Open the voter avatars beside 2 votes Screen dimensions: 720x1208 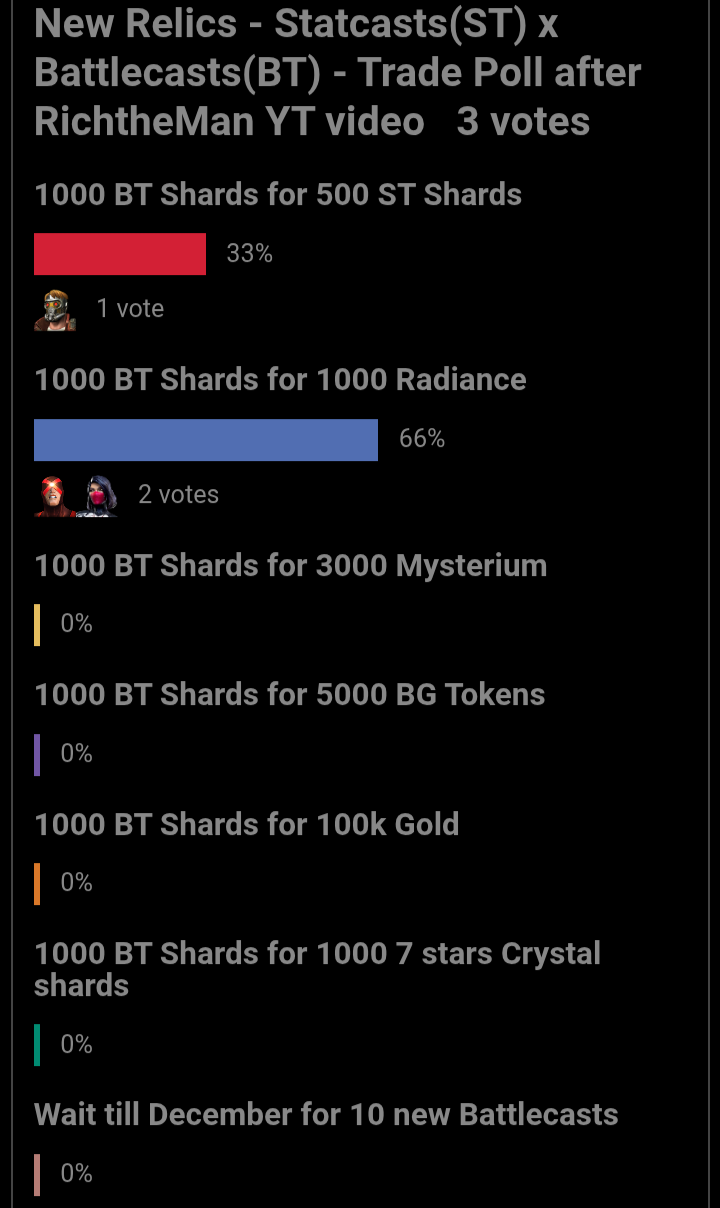coord(77,495)
